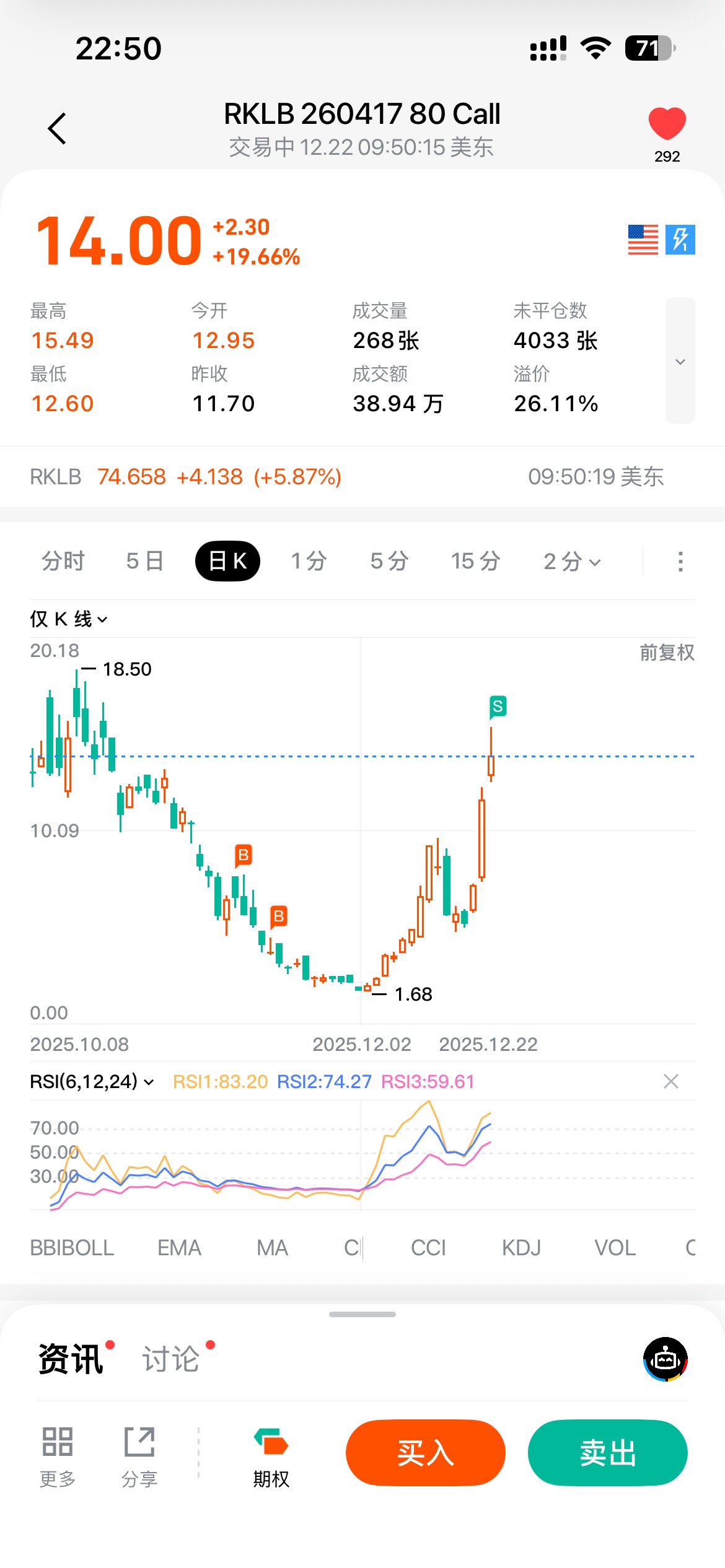Open the 讨论 discussion tab
Screen dimensions: 725x1568
point(171,1359)
